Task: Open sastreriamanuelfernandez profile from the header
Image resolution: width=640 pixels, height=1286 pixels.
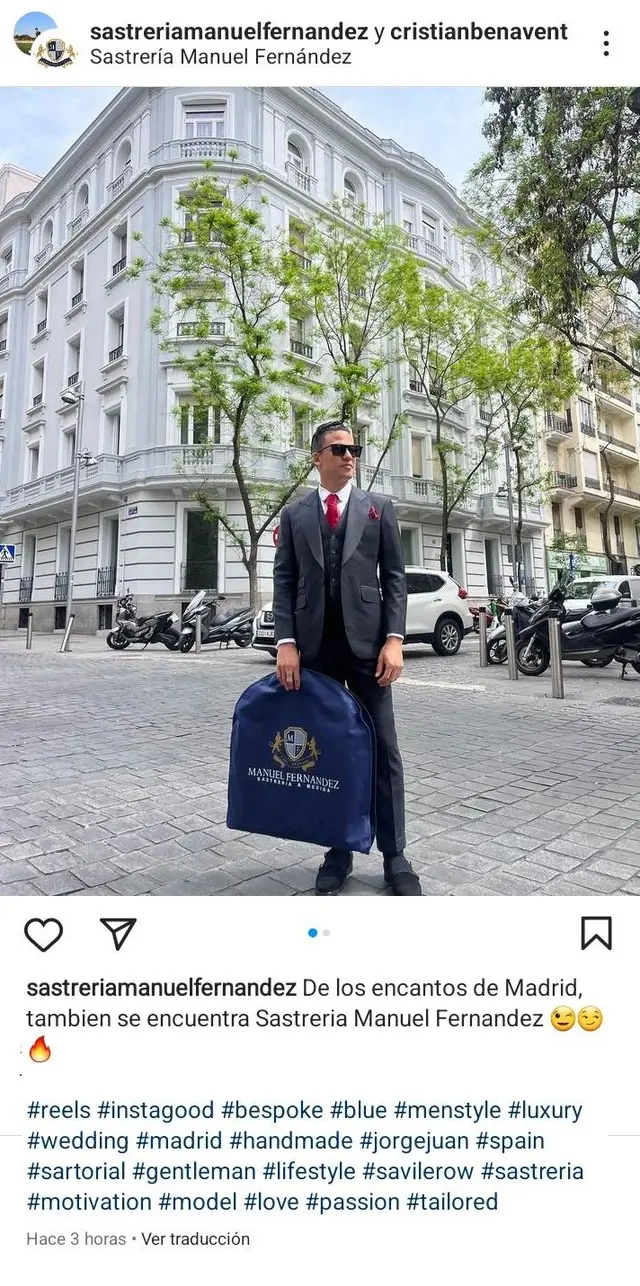Action: pos(229,31)
